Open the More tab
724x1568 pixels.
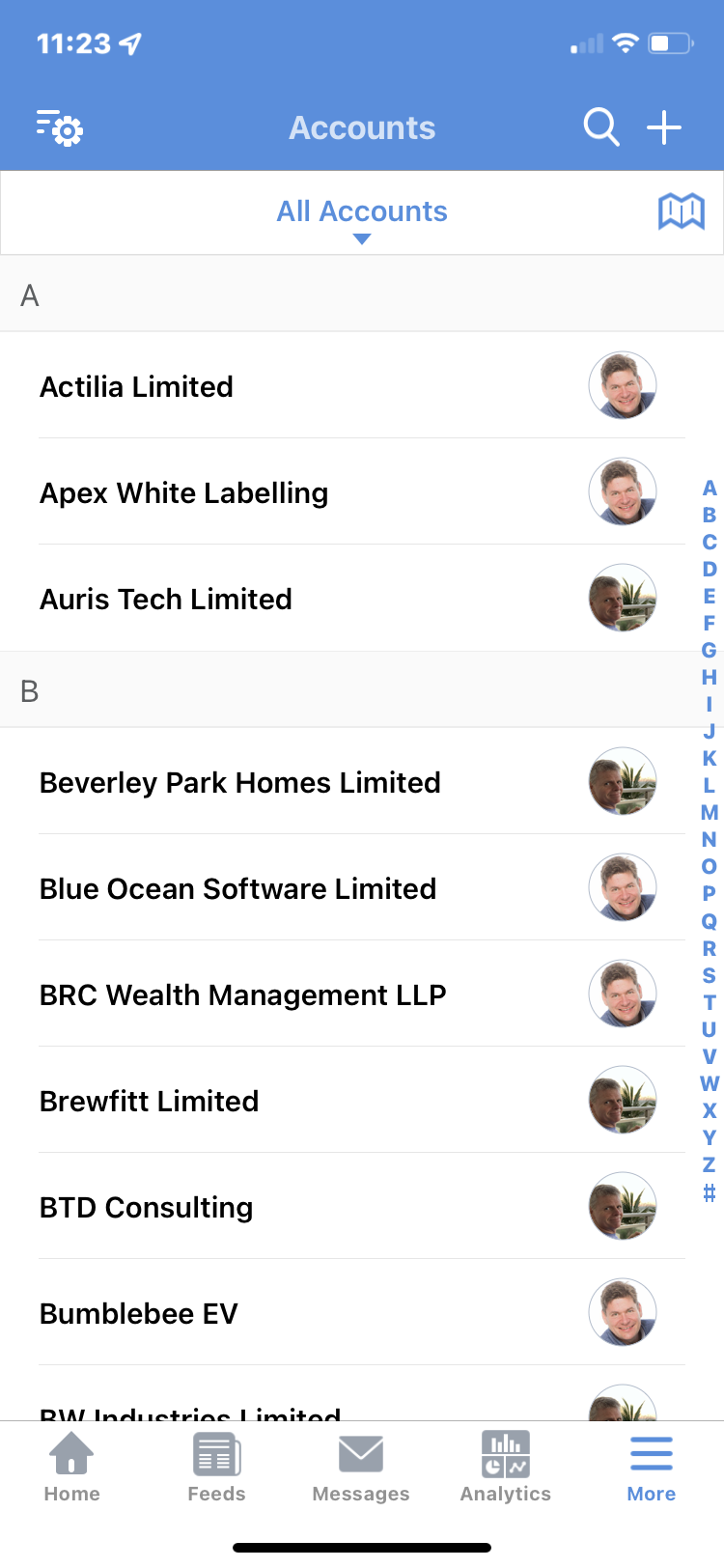pyautogui.click(x=652, y=1467)
